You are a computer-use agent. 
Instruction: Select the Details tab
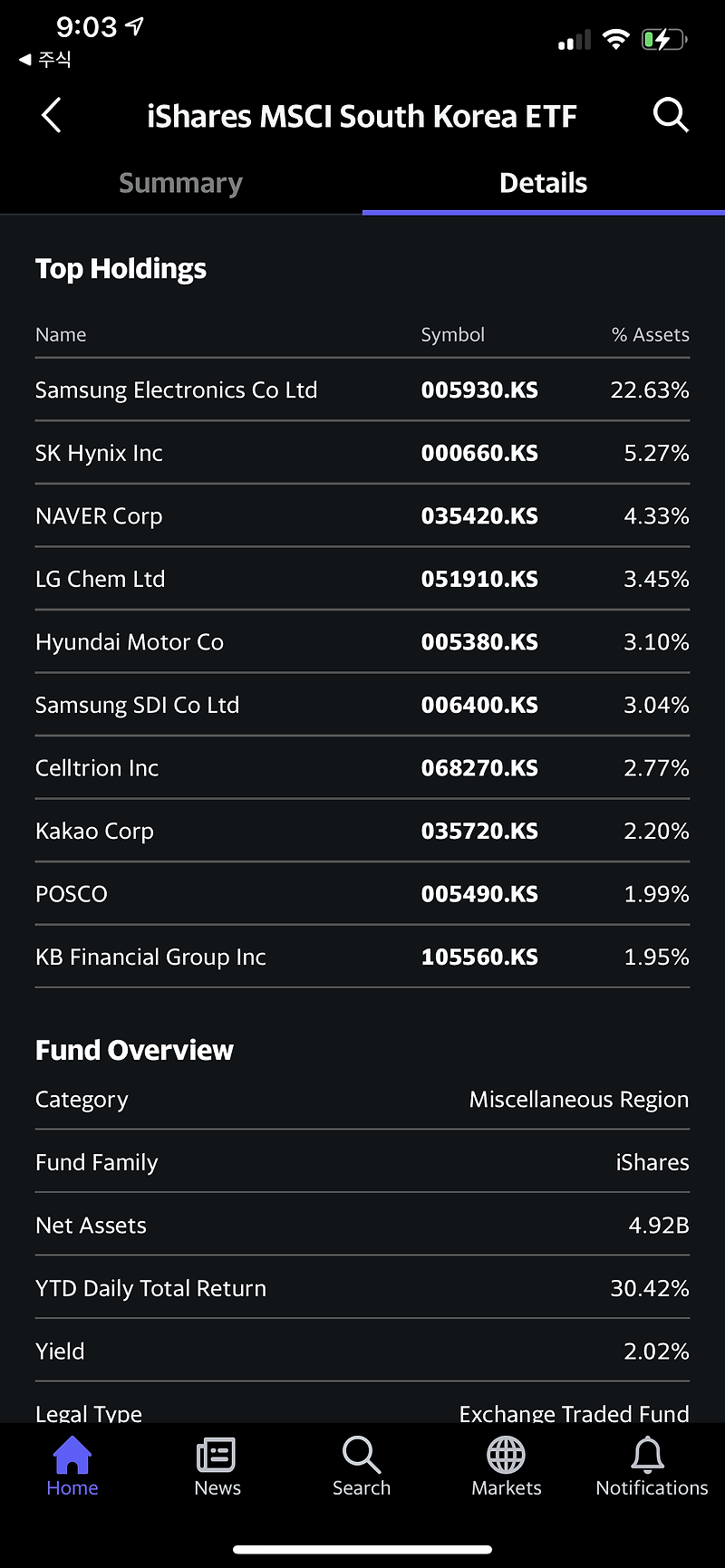pos(543,182)
